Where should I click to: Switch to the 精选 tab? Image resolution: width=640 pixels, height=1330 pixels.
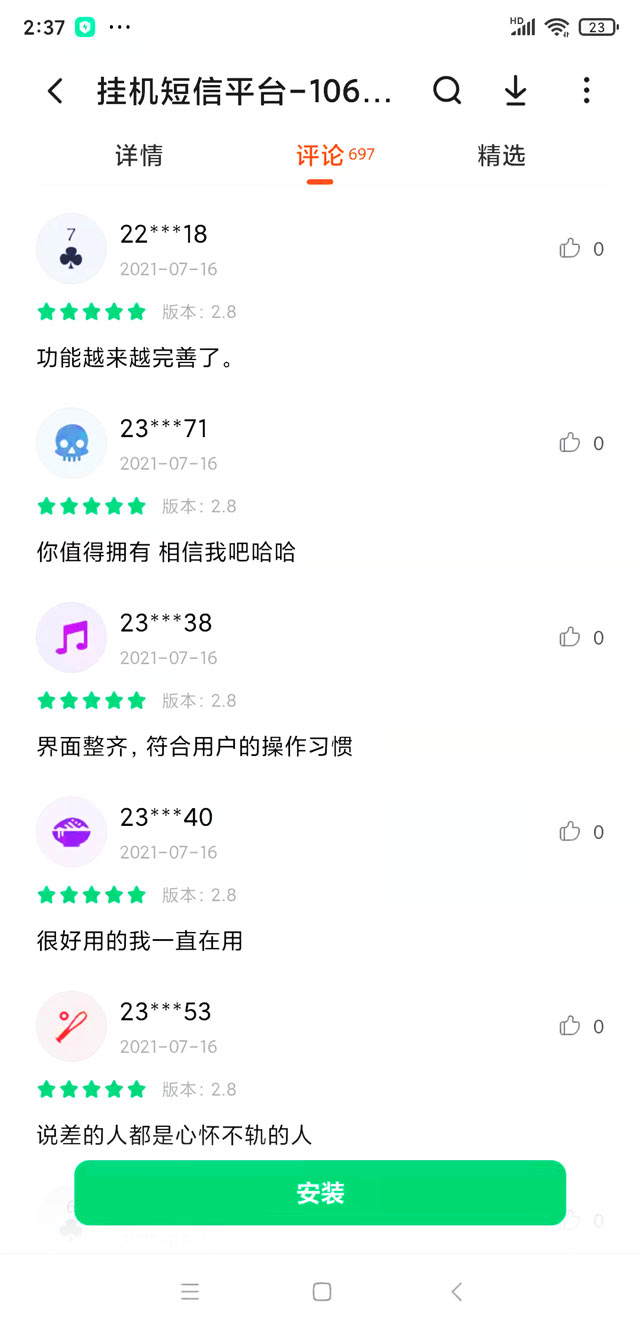point(501,156)
